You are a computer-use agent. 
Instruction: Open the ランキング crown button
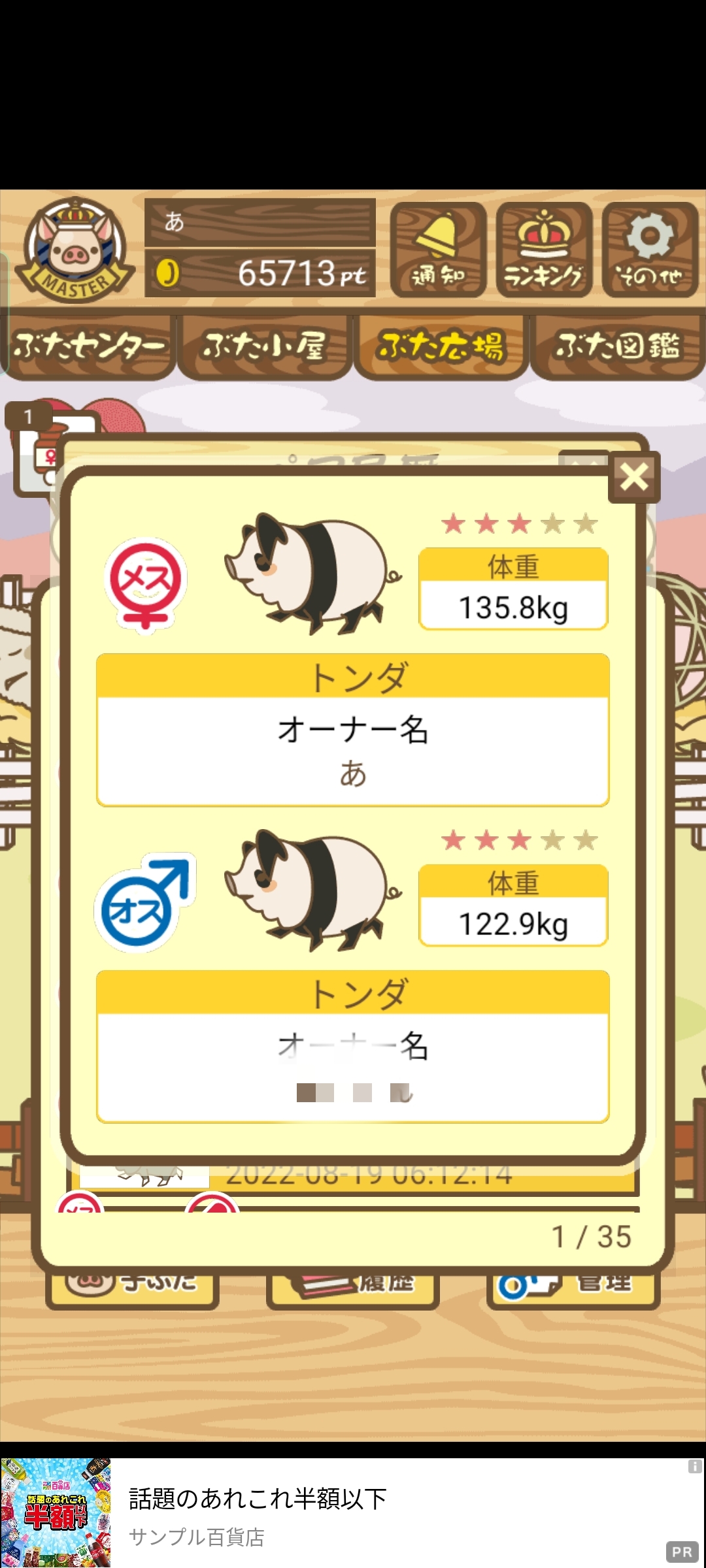(x=544, y=250)
